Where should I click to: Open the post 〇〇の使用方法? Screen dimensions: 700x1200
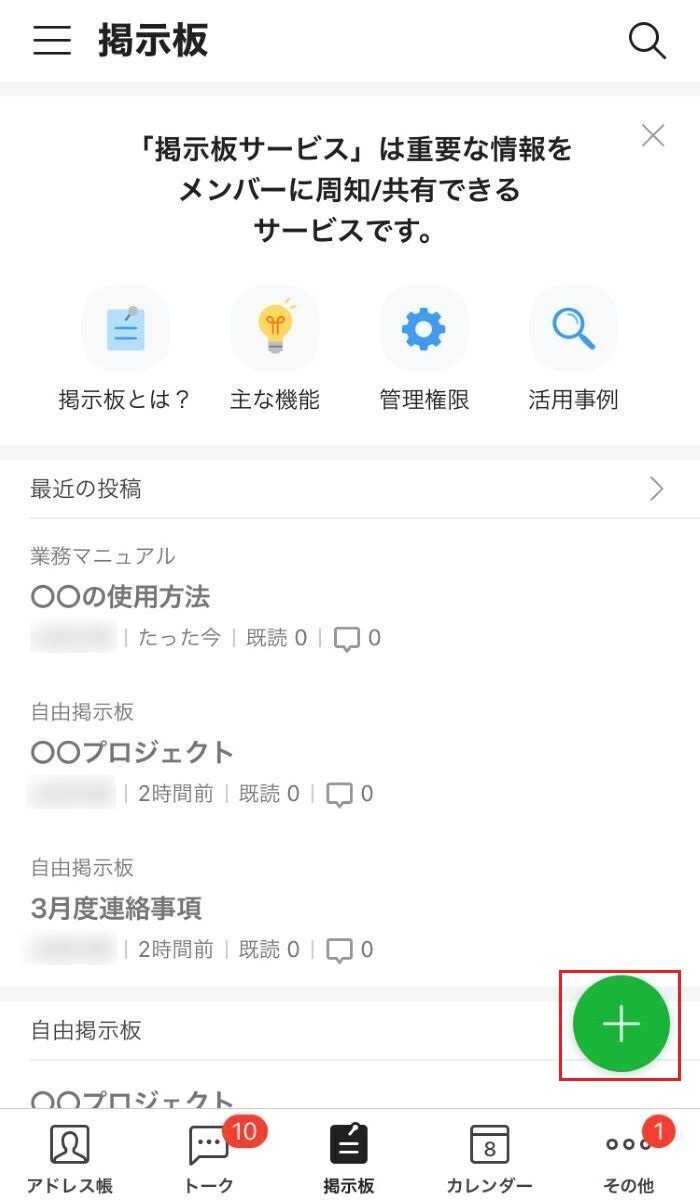pyautogui.click(x=120, y=597)
